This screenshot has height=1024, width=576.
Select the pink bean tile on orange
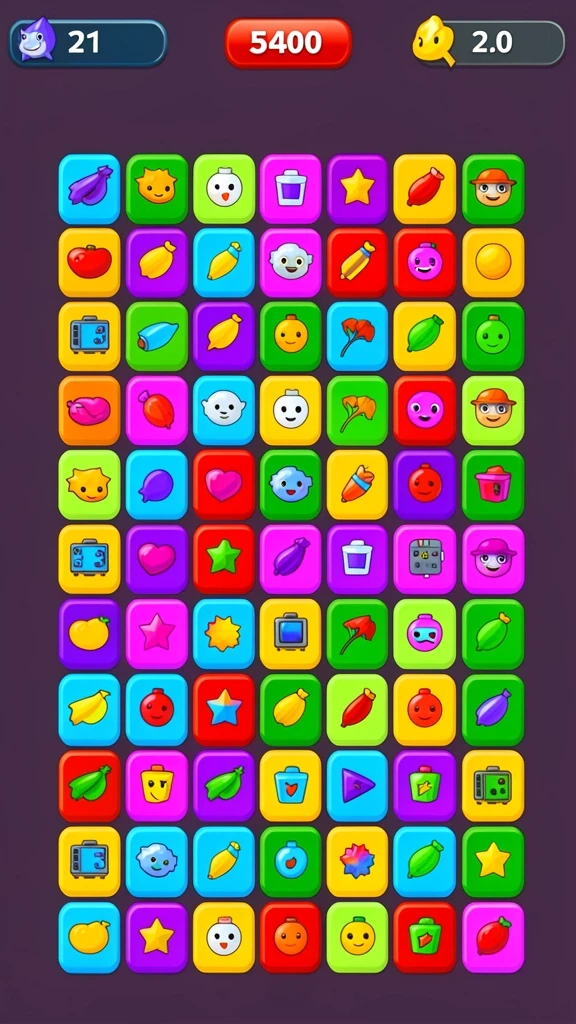(89, 410)
